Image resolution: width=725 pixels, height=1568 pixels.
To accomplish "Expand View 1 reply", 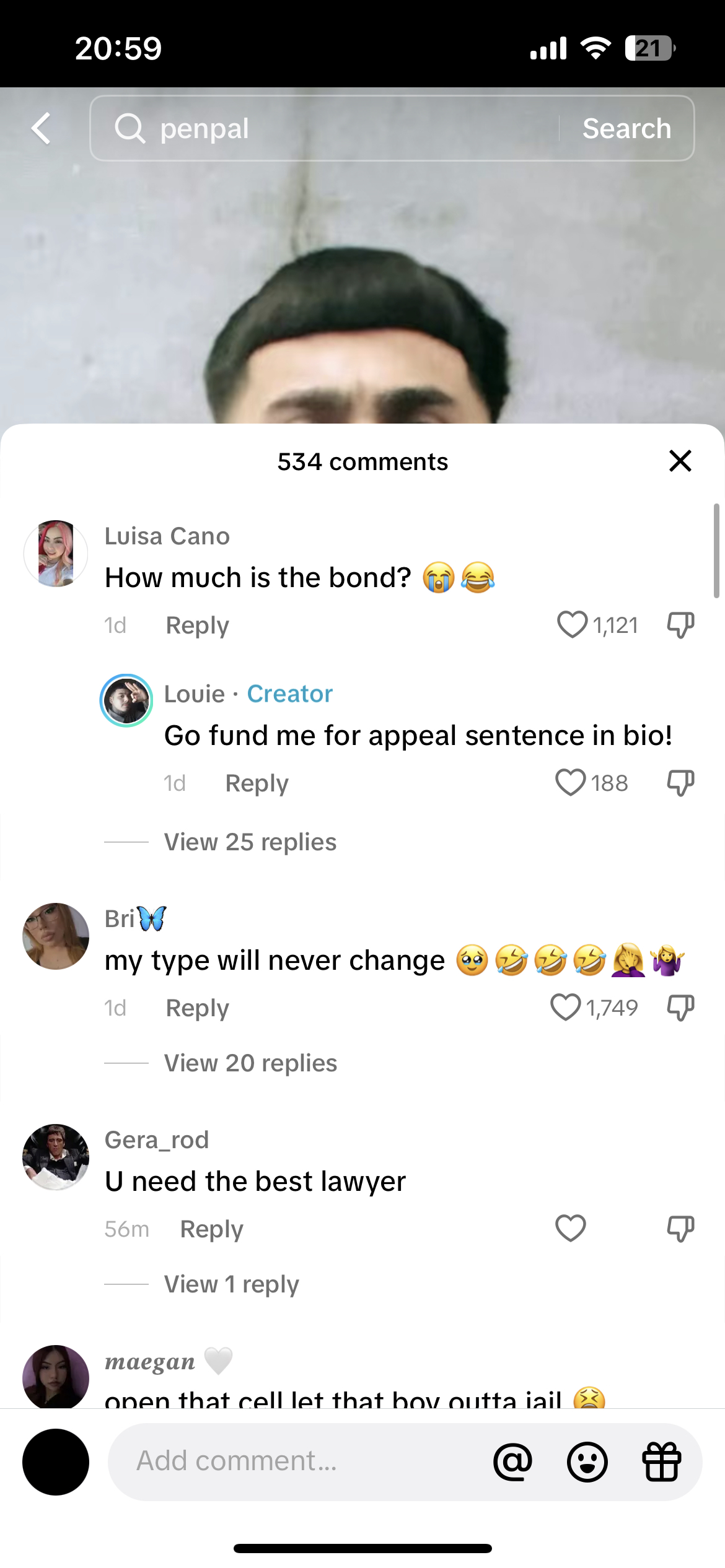I will coord(231,1284).
